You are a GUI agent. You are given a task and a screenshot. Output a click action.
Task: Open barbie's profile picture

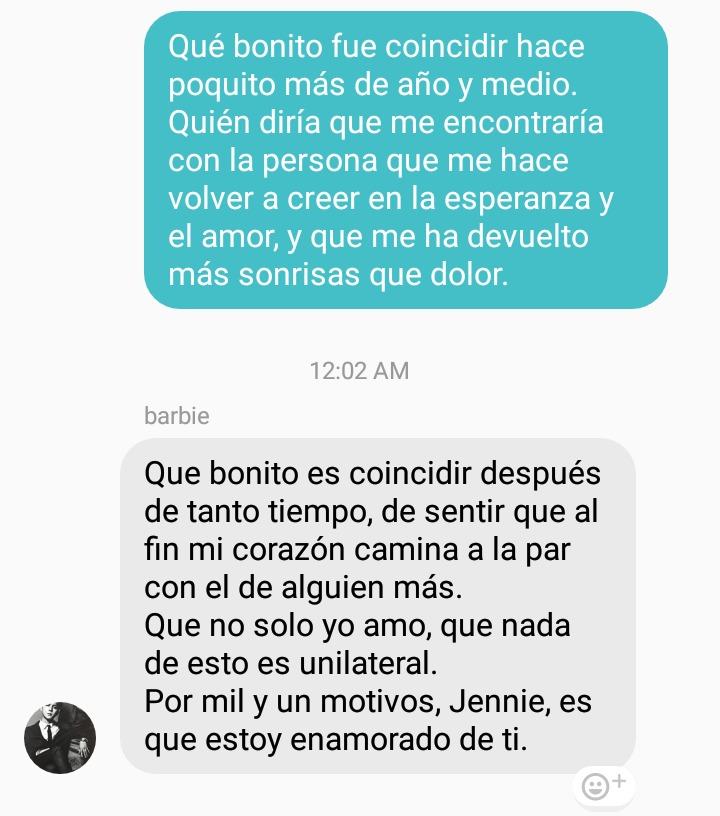pos(60,737)
